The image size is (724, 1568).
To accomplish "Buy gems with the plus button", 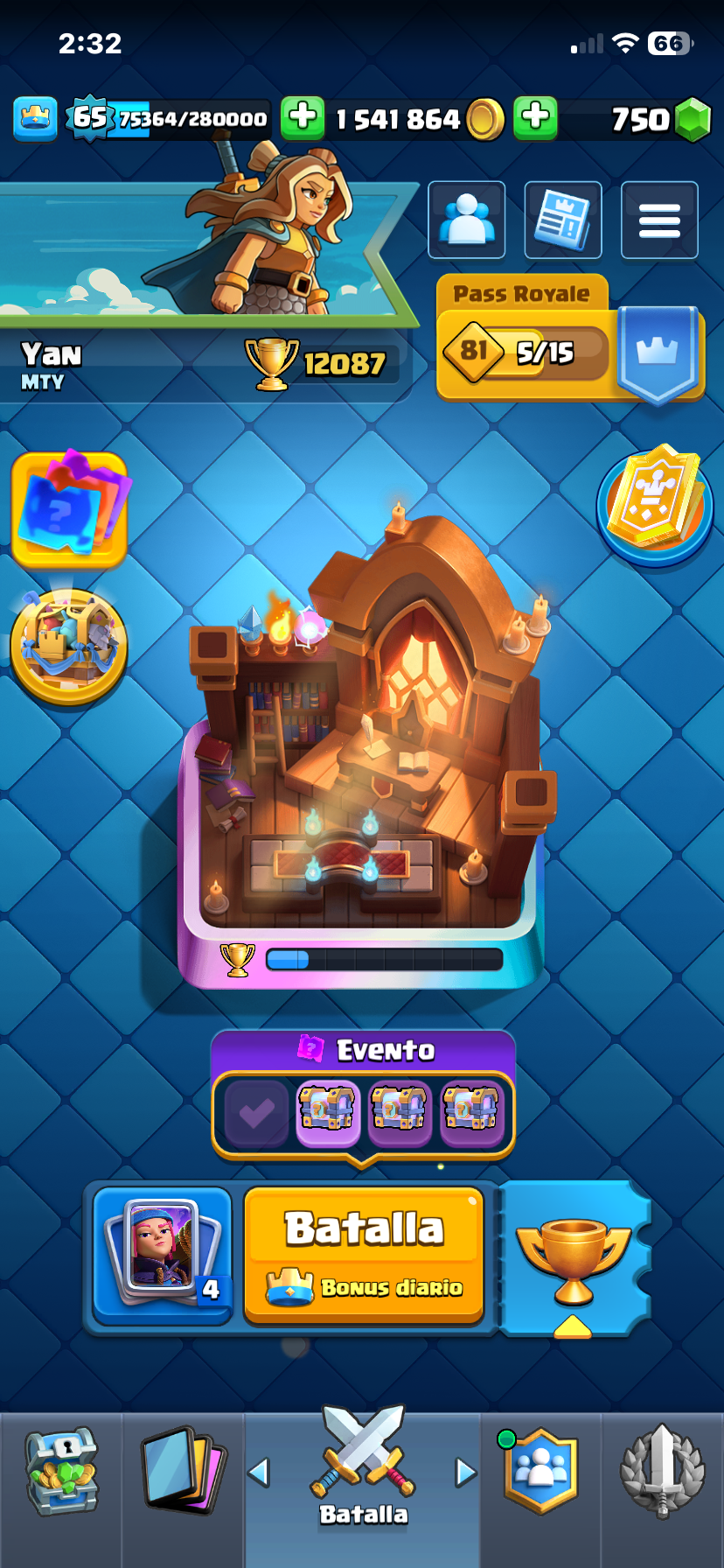I will click(x=535, y=118).
